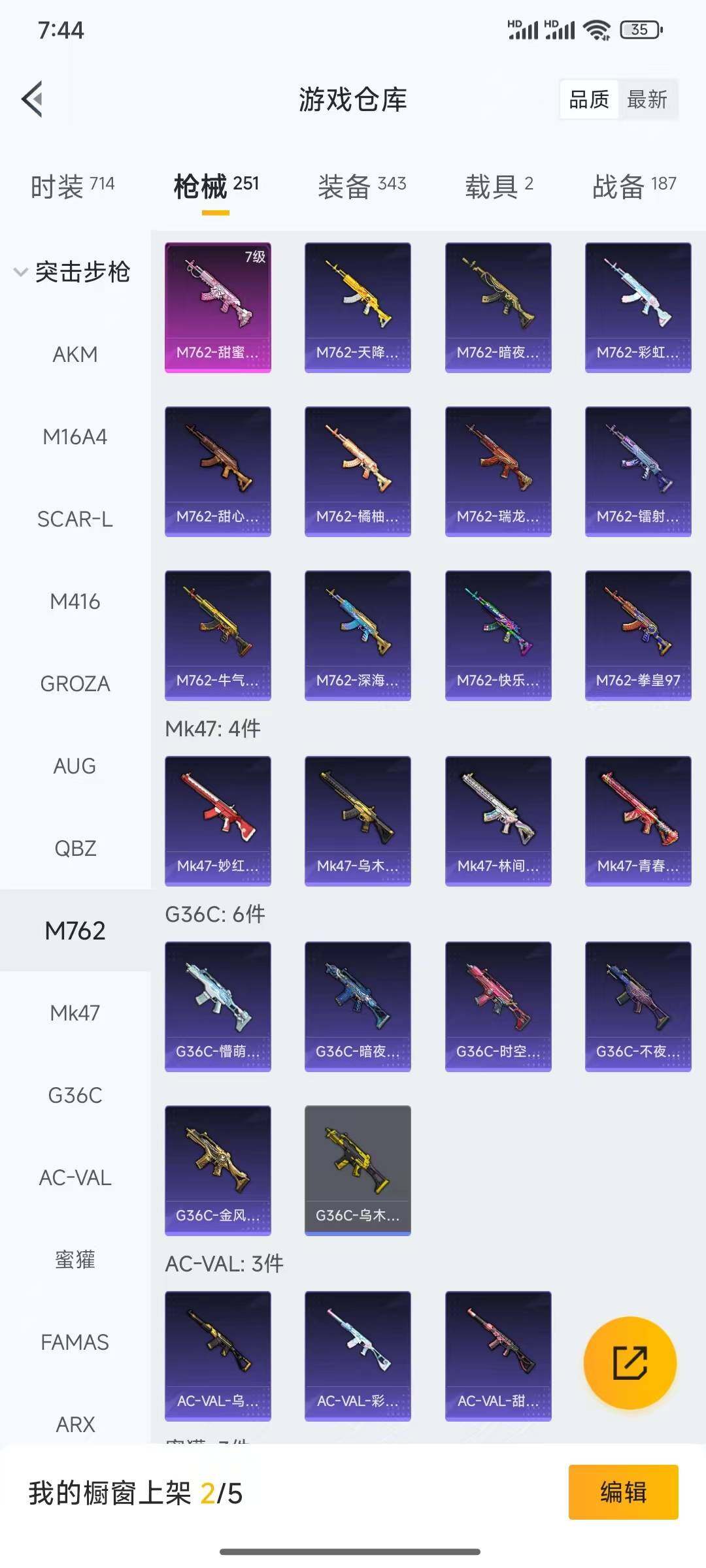Tap the yellow floating share button

point(630,1362)
